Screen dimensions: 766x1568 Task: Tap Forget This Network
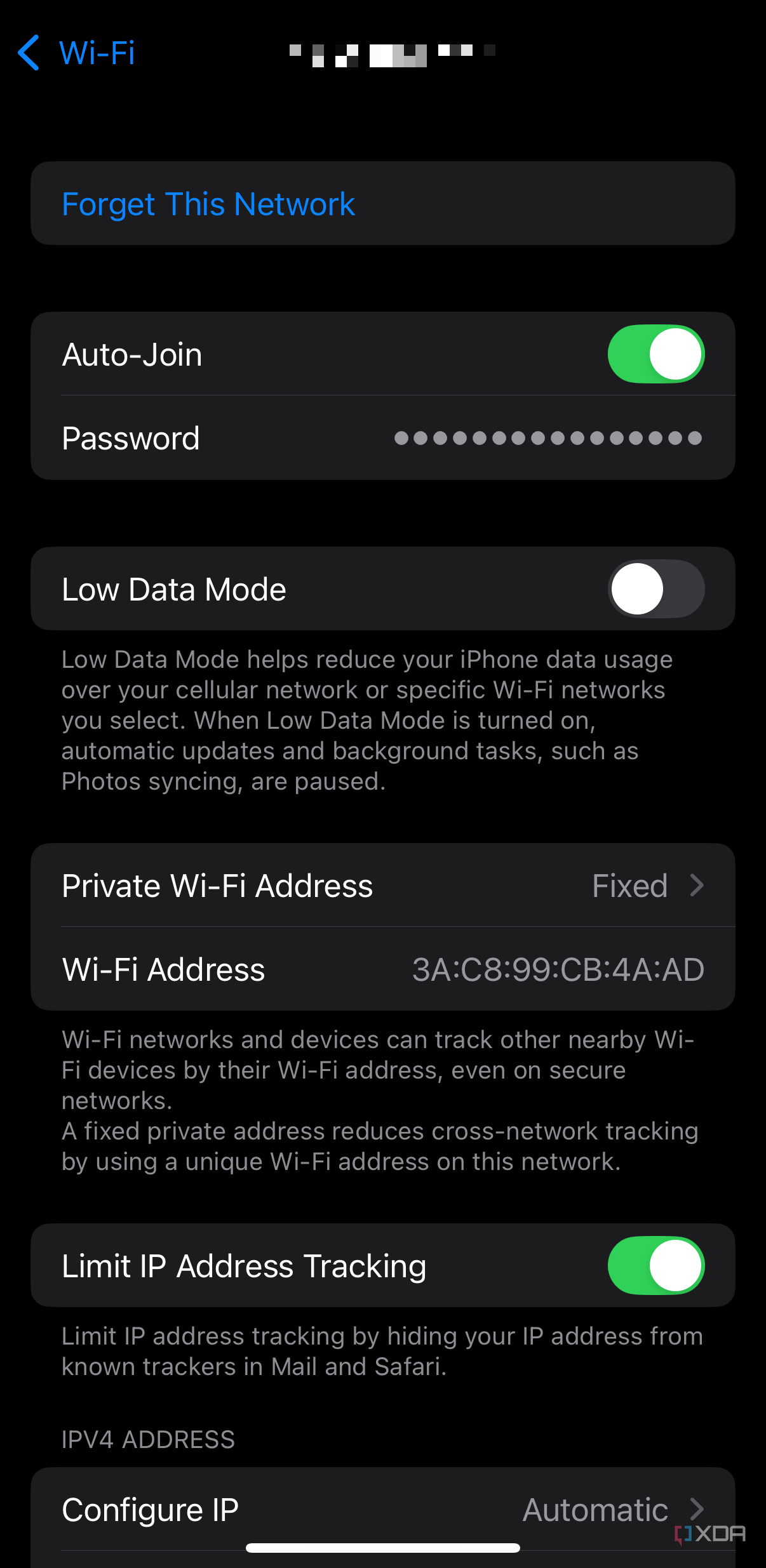click(208, 203)
